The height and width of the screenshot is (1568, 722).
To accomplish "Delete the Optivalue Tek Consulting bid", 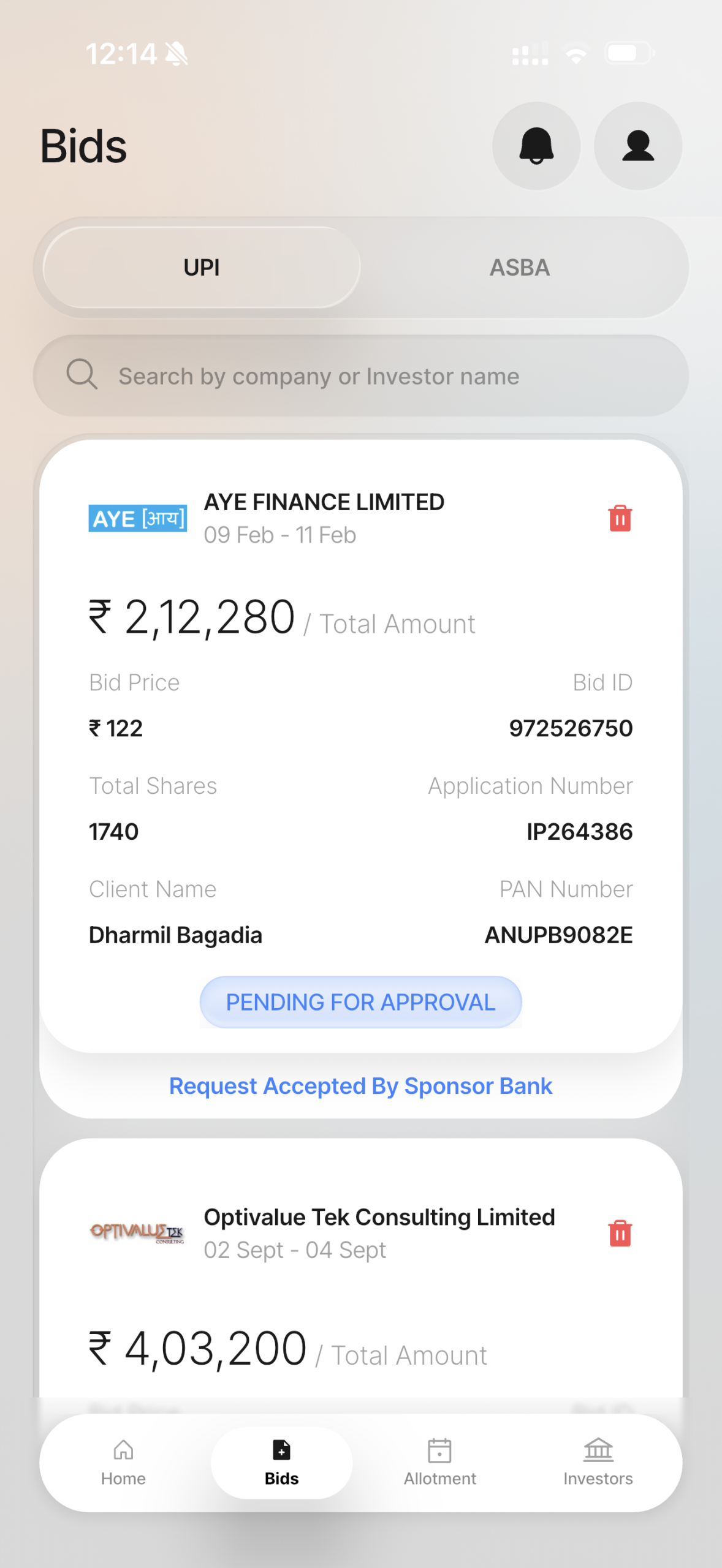I will [620, 1233].
